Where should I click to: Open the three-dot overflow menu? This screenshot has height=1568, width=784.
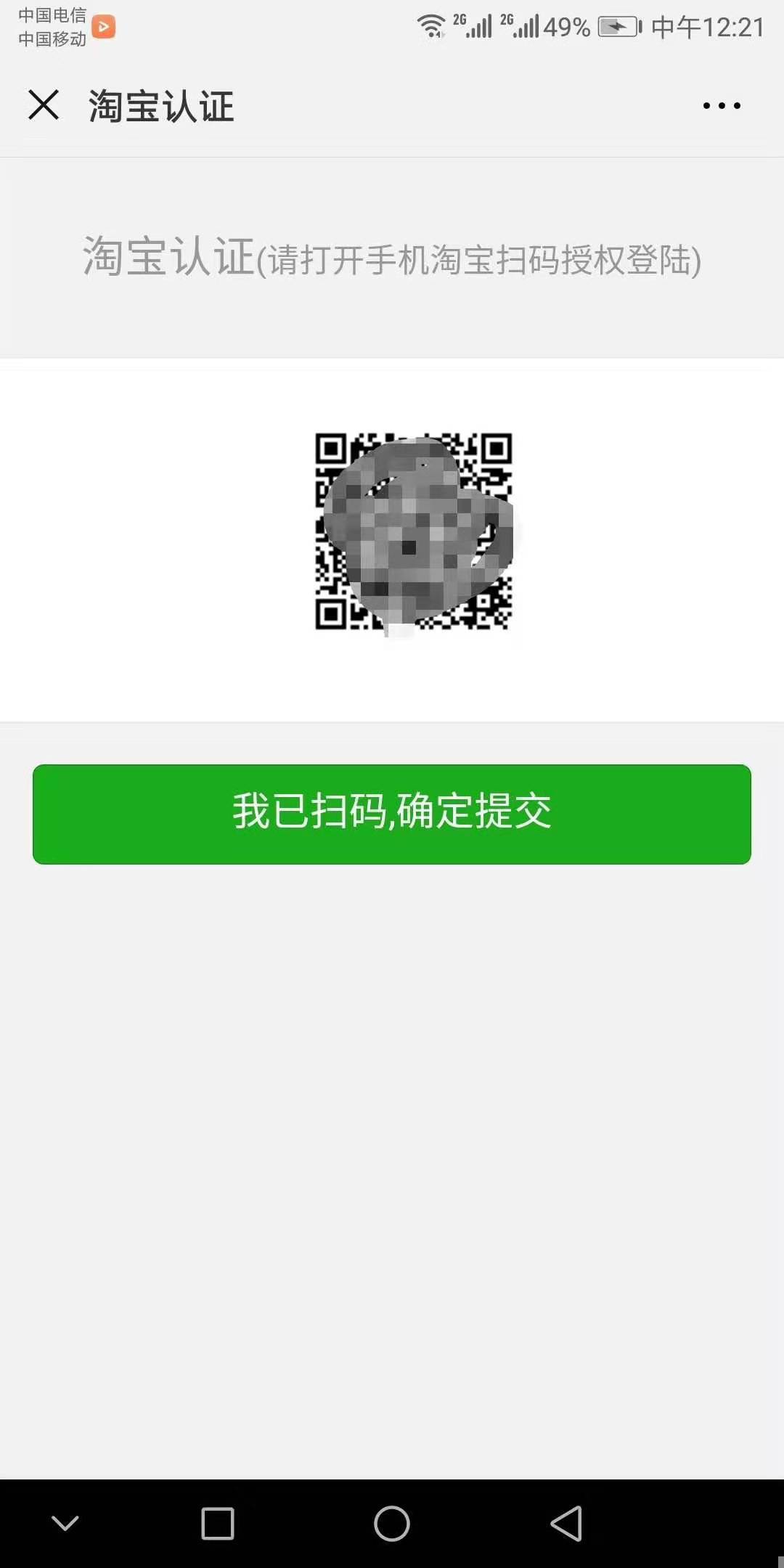pyautogui.click(x=722, y=106)
